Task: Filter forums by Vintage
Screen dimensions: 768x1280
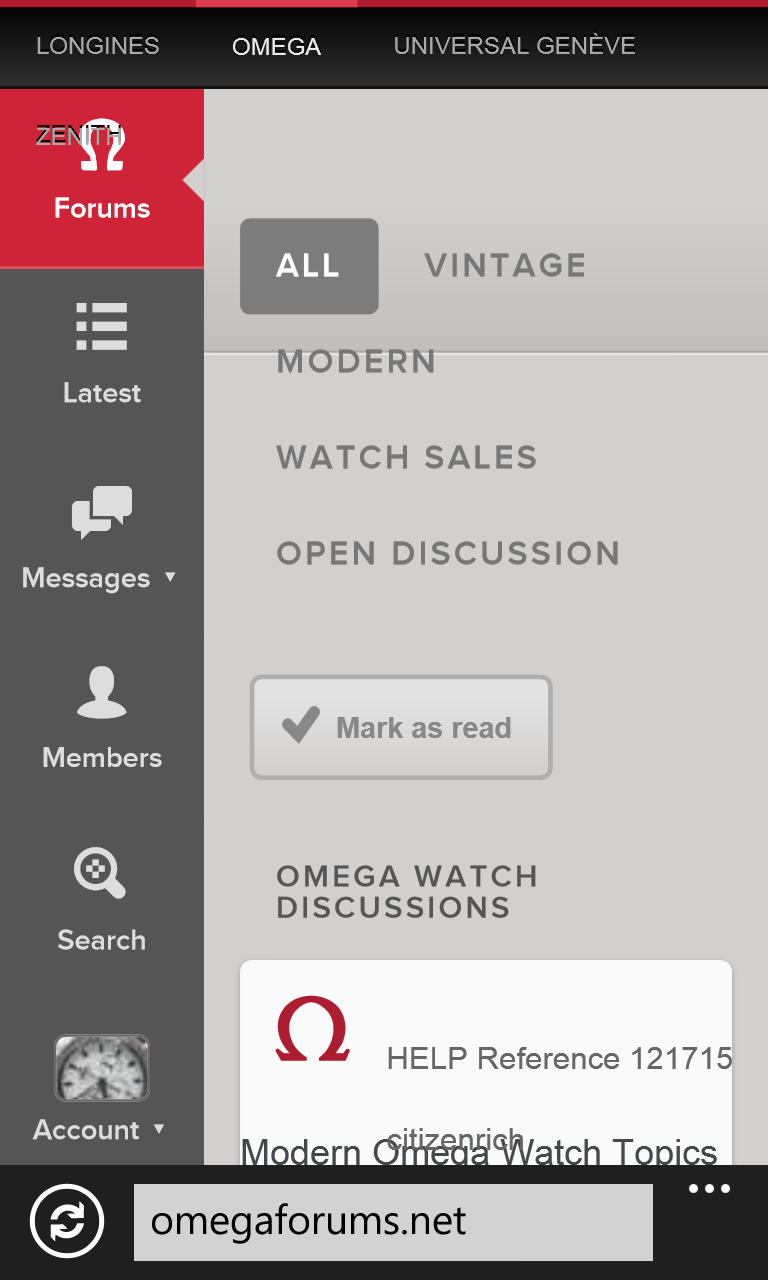Action: [505, 266]
